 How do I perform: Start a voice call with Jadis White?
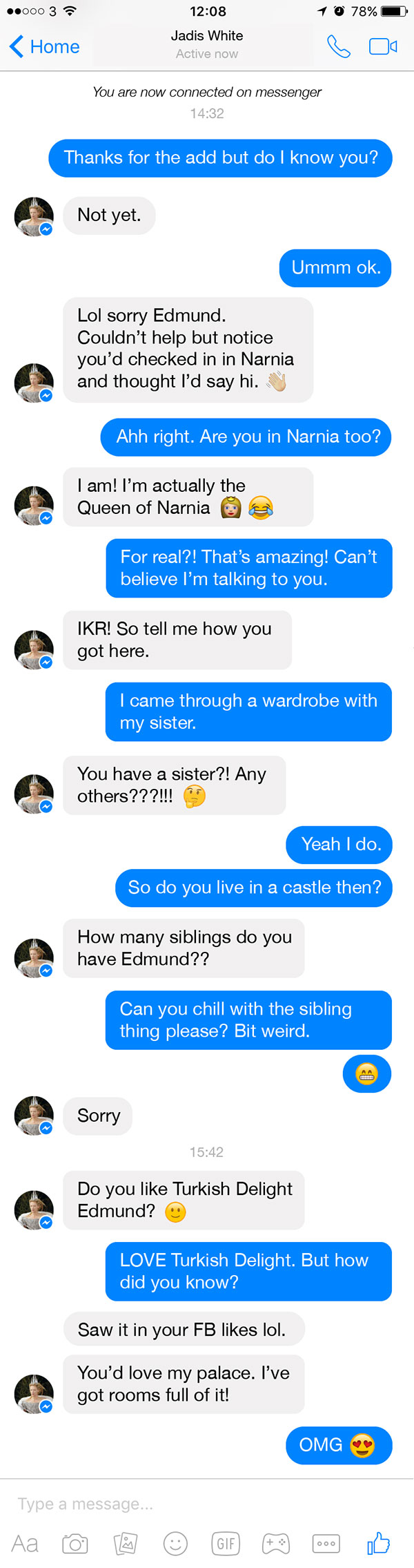click(x=338, y=46)
